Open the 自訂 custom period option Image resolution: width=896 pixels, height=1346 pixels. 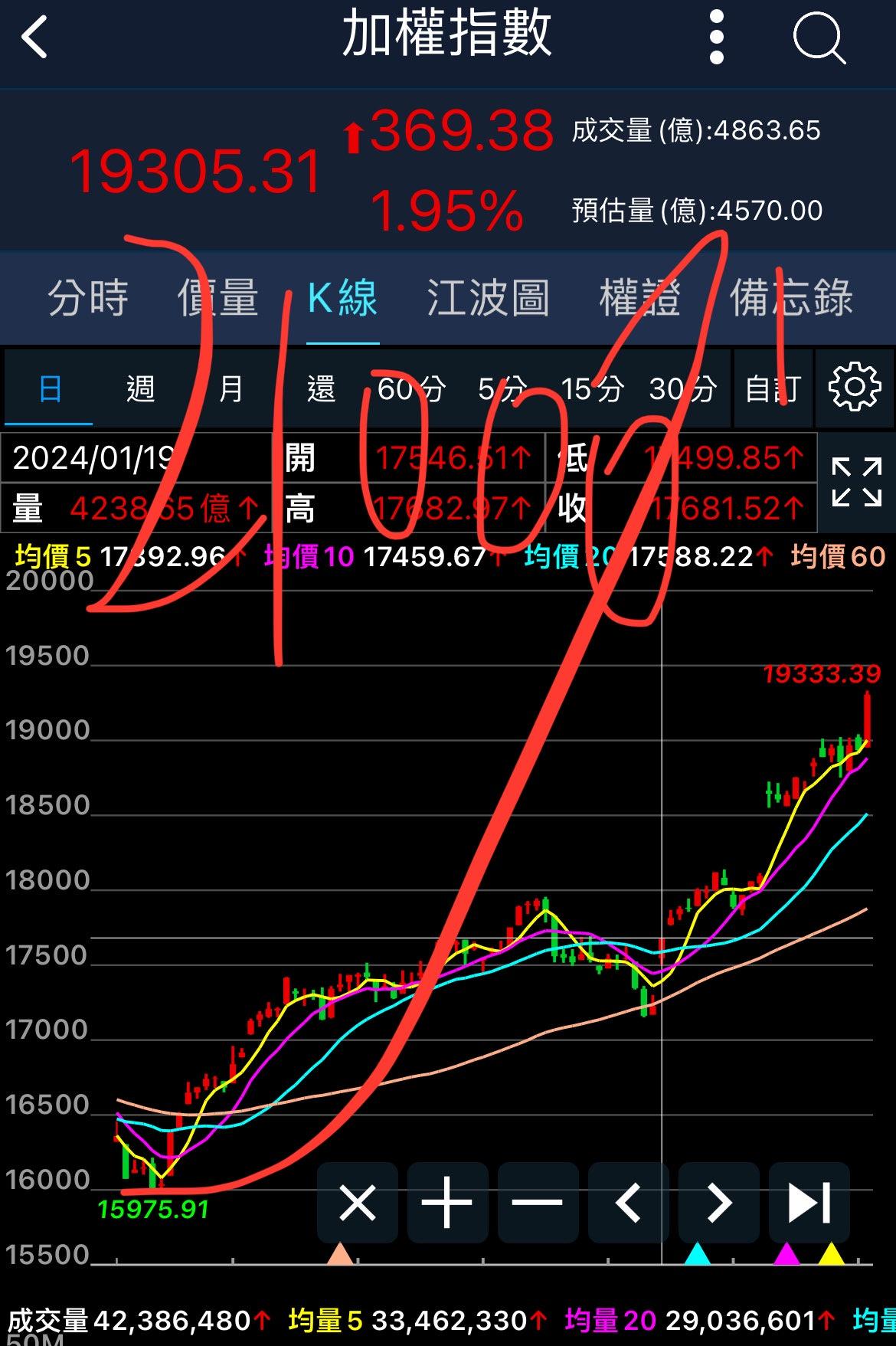773,389
